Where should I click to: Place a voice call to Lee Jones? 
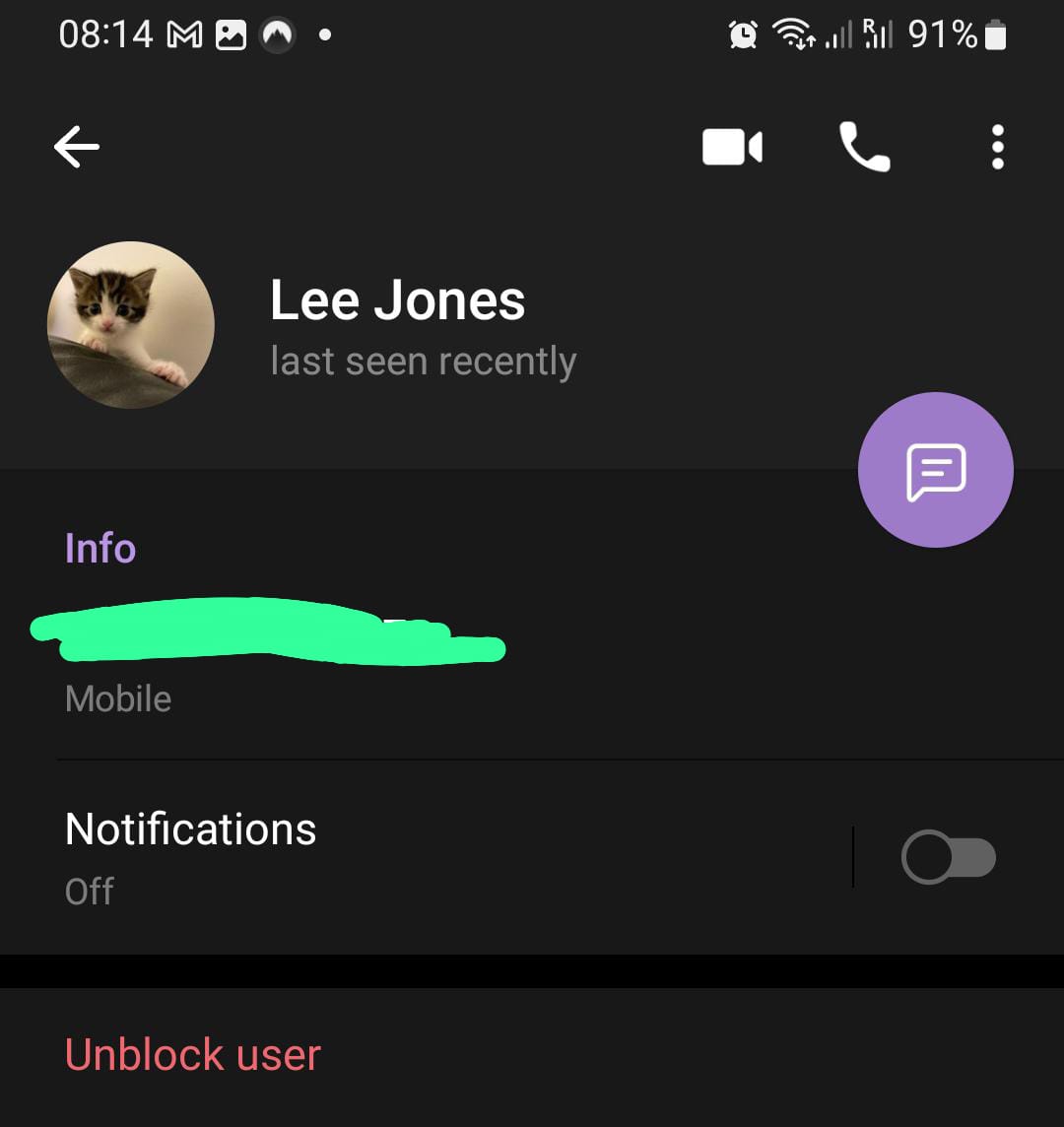[864, 148]
